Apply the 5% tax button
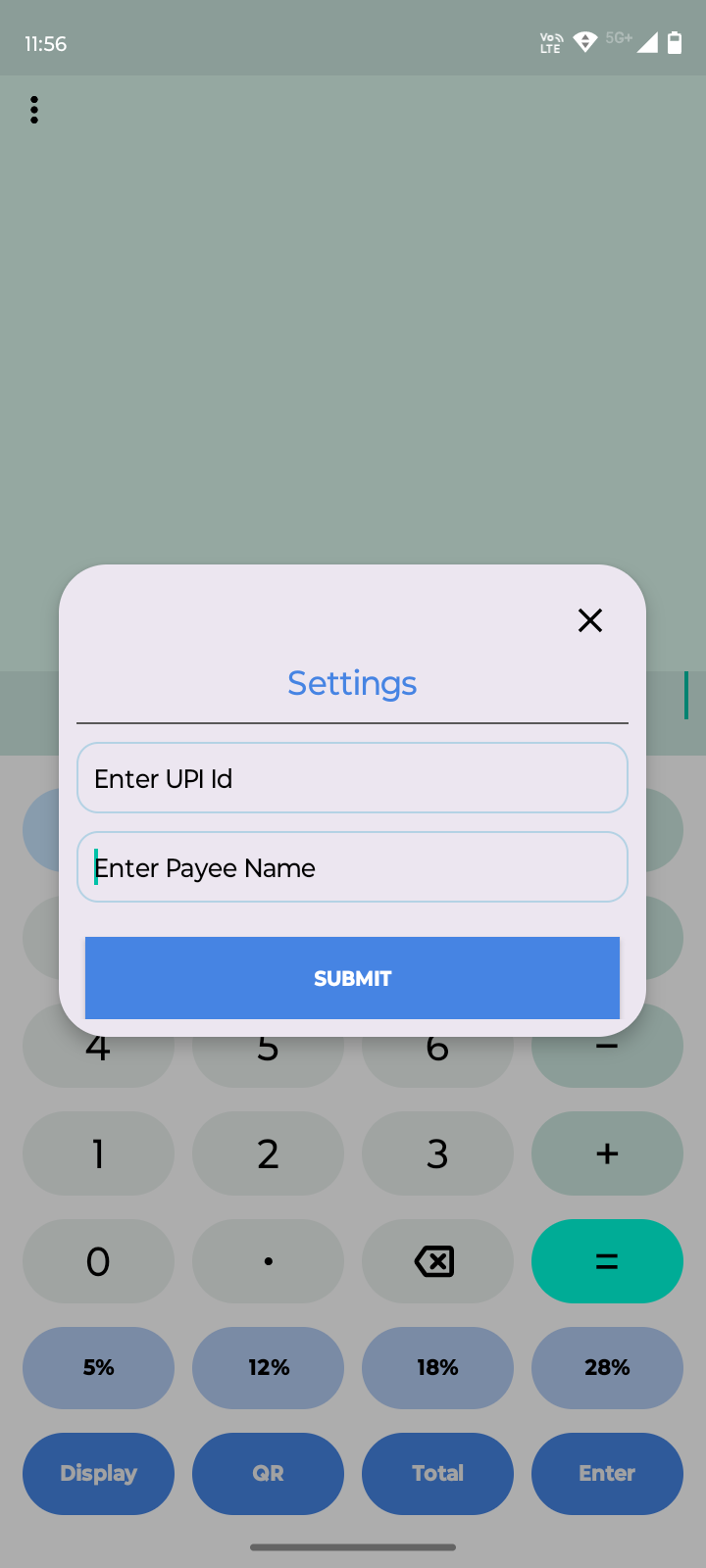 (98, 1367)
